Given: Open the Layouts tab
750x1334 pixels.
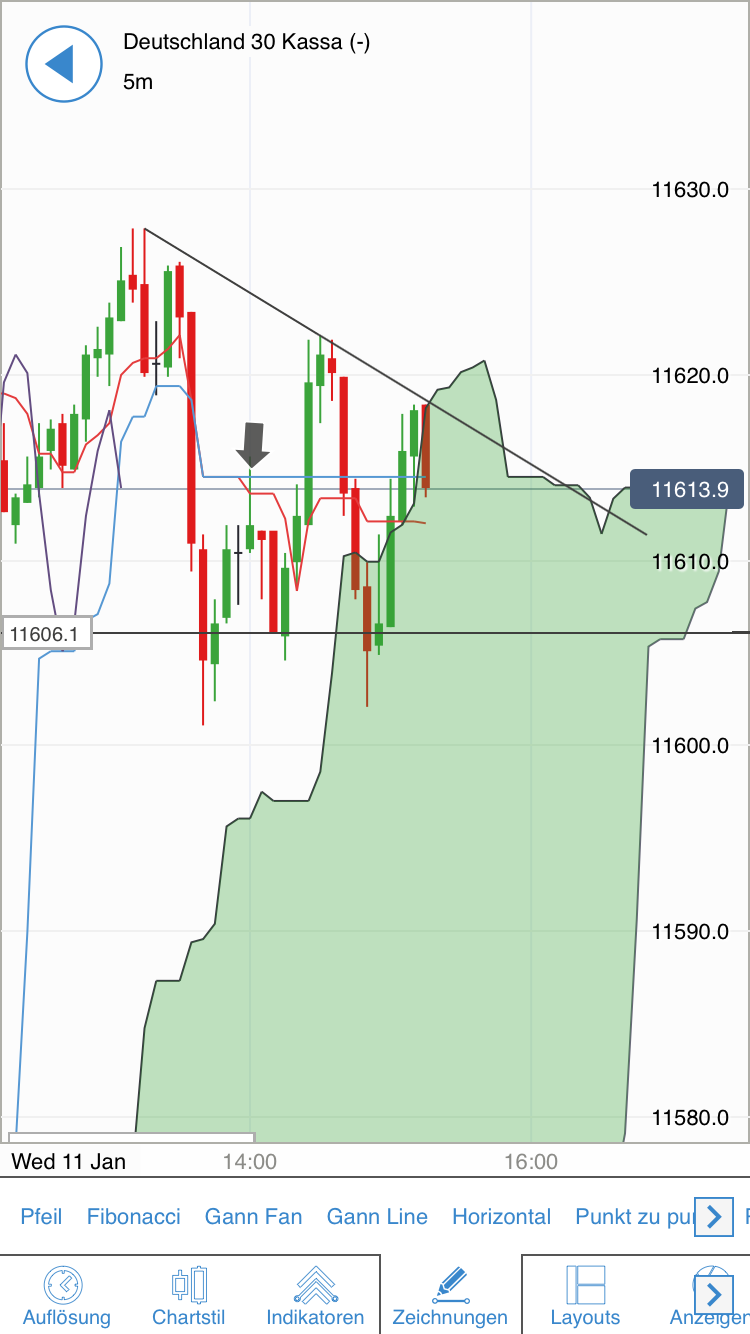Looking at the screenshot, I should (x=585, y=1296).
